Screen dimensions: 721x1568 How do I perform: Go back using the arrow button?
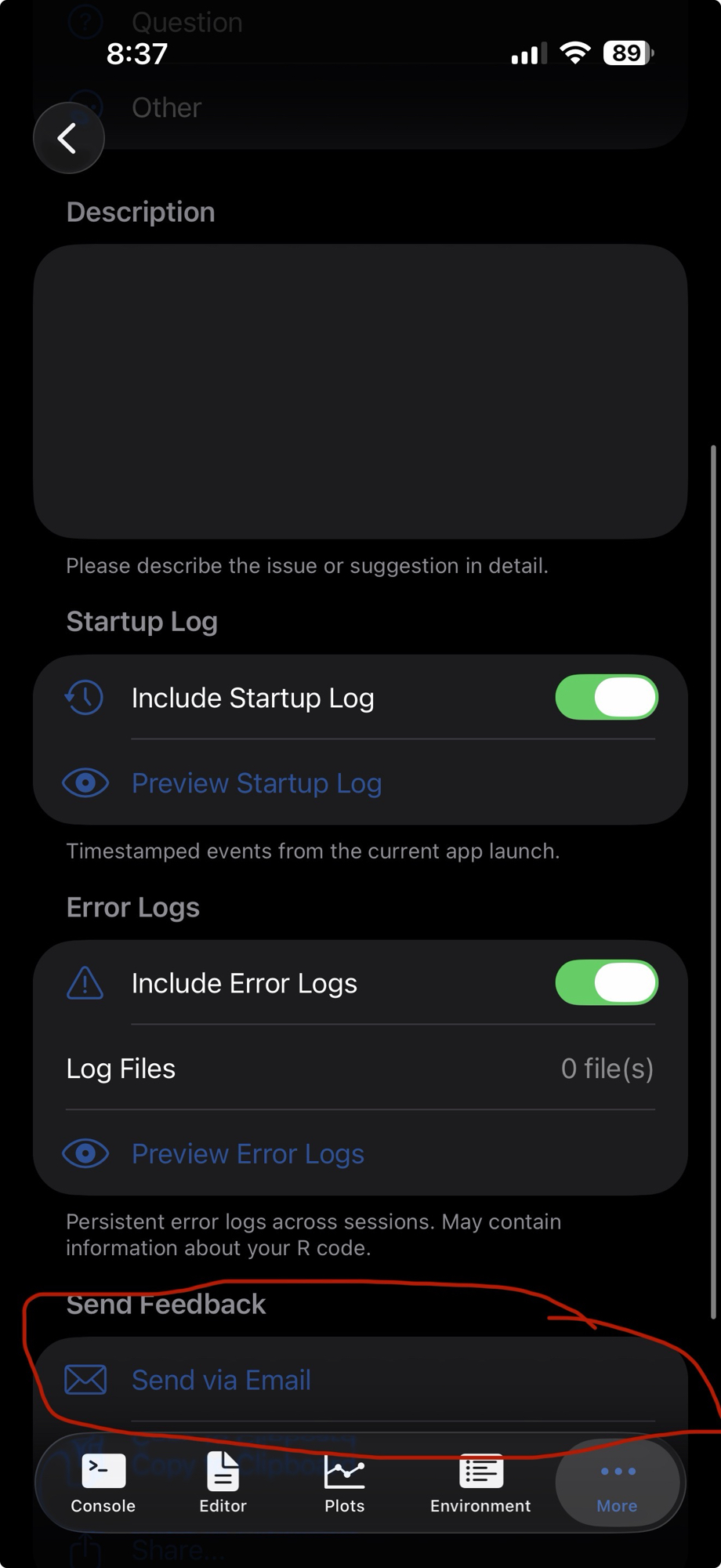[69, 138]
